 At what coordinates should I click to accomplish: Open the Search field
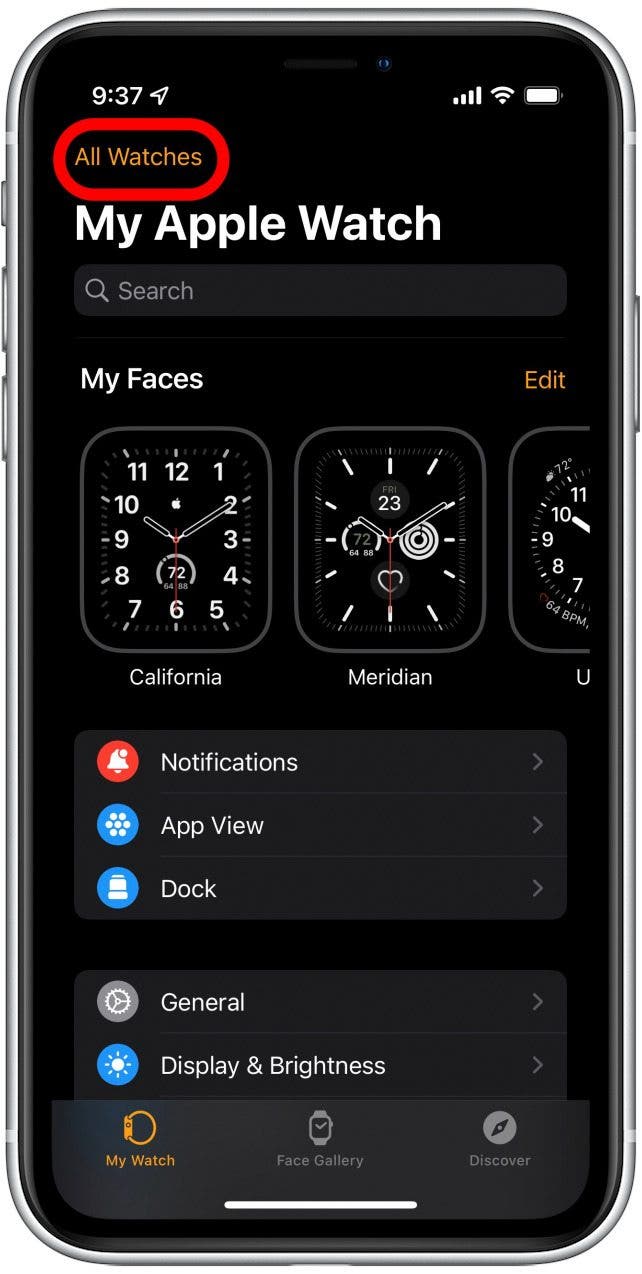coord(320,291)
